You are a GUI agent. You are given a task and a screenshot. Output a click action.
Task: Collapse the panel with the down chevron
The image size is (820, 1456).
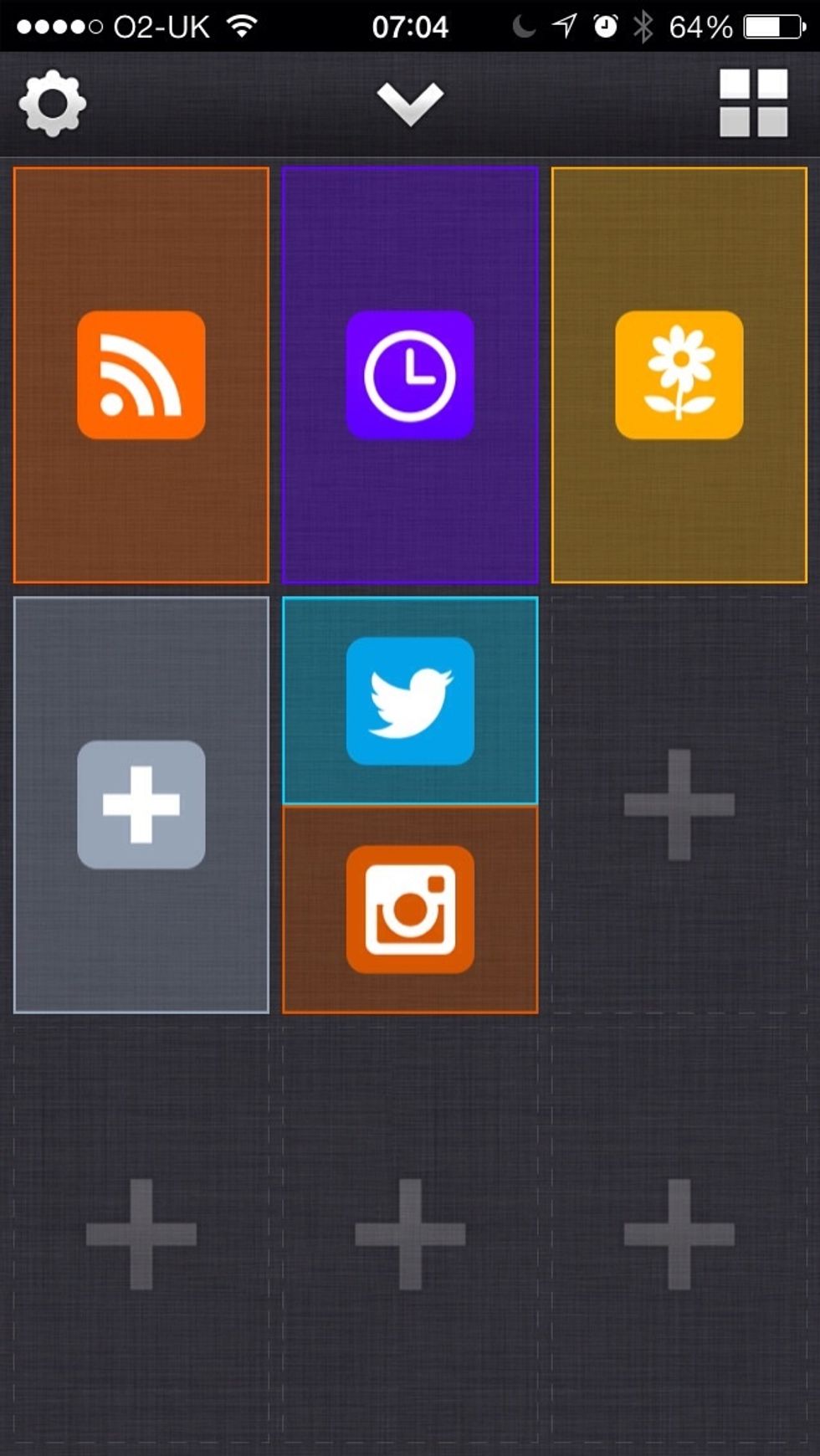point(410,104)
